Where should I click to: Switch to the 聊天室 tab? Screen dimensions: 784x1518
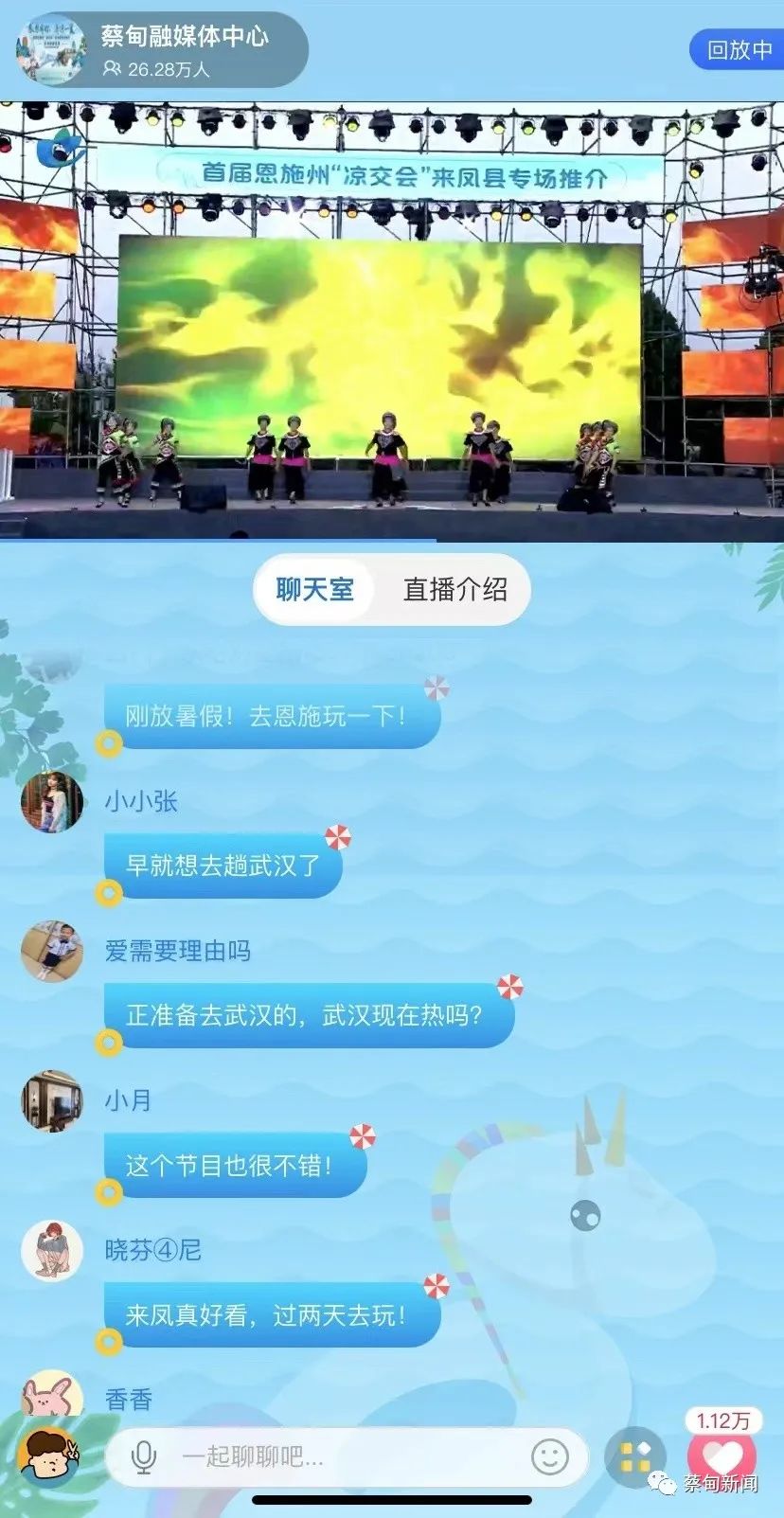[314, 589]
